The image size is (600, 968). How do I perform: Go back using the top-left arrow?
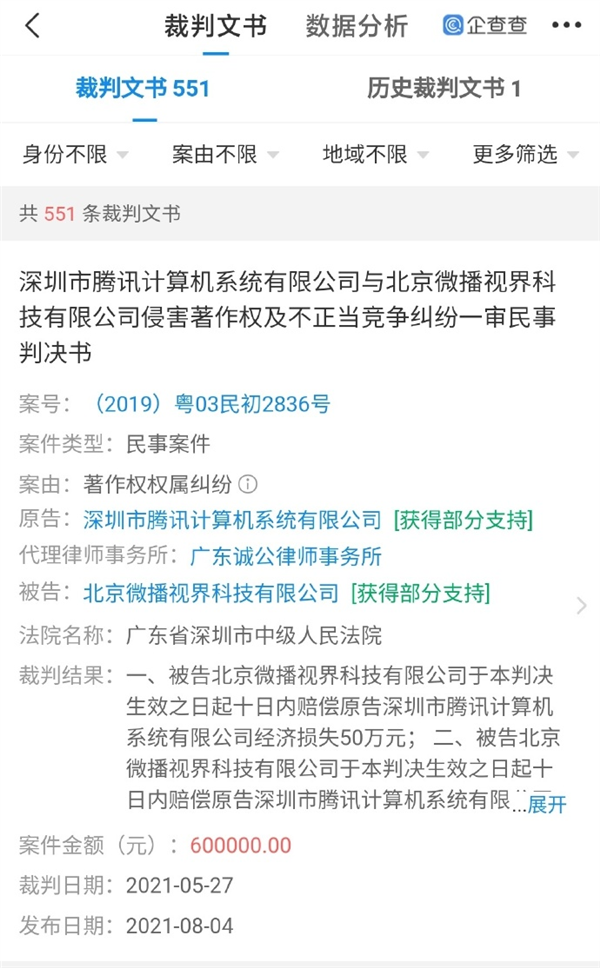33,27
